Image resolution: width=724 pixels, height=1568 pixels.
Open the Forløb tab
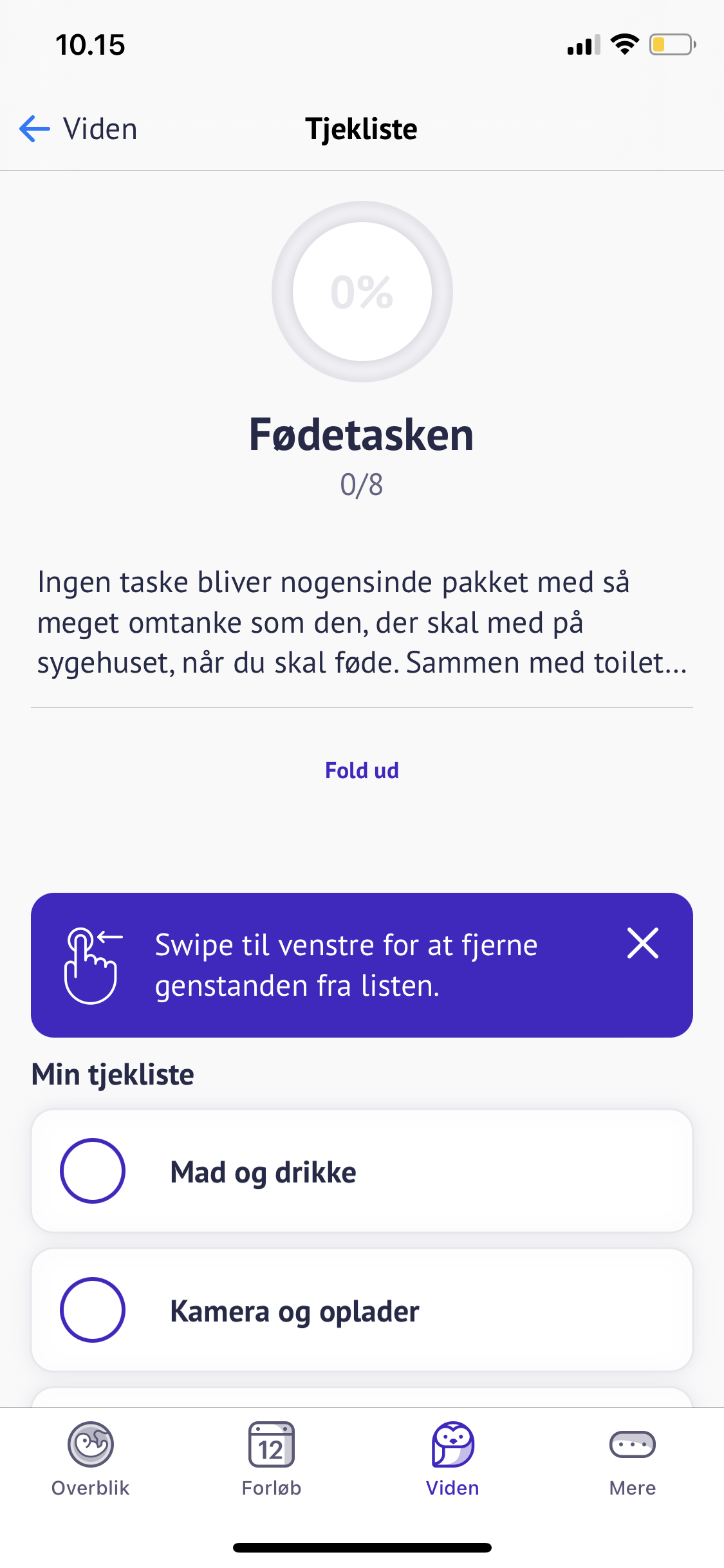[x=272, y=1459]
